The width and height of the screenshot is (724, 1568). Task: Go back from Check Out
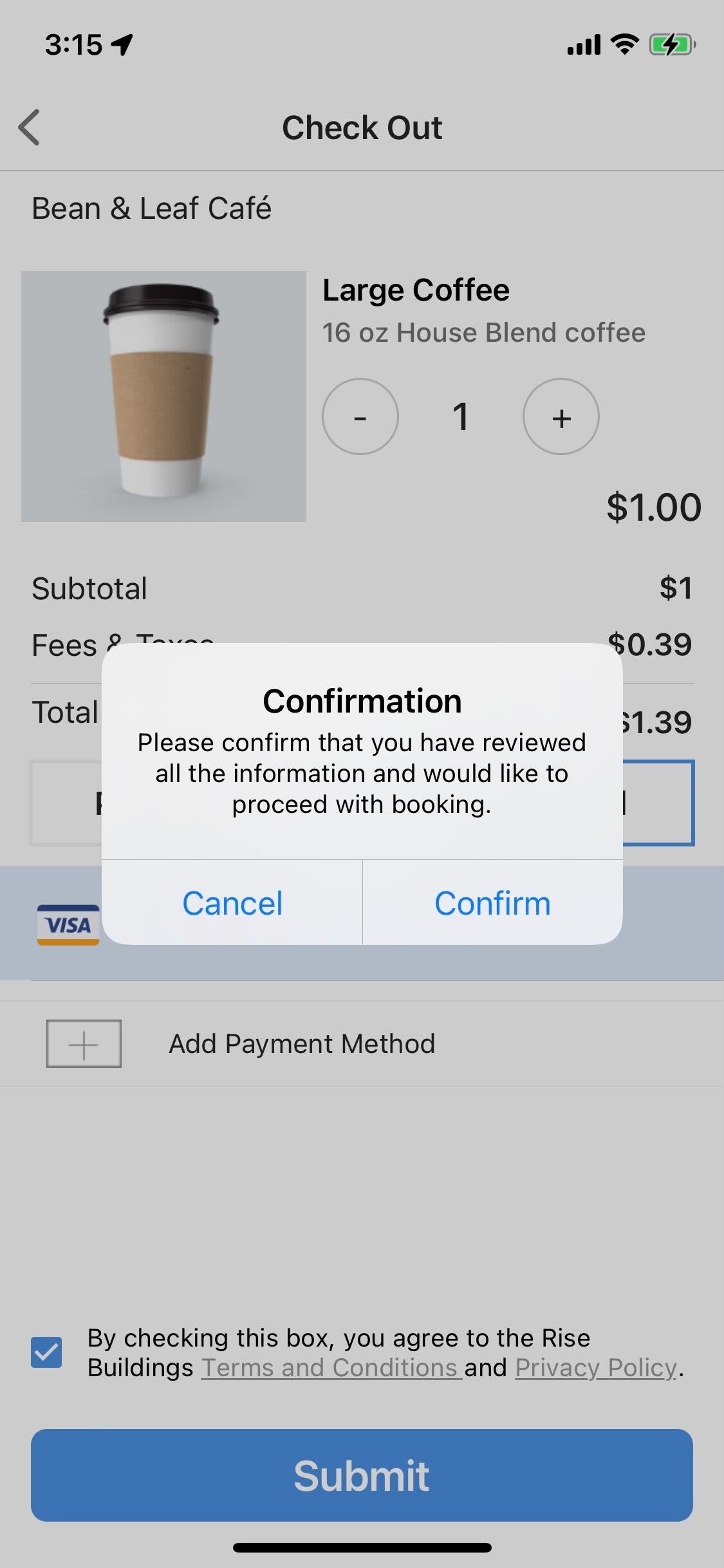point(30,127)
